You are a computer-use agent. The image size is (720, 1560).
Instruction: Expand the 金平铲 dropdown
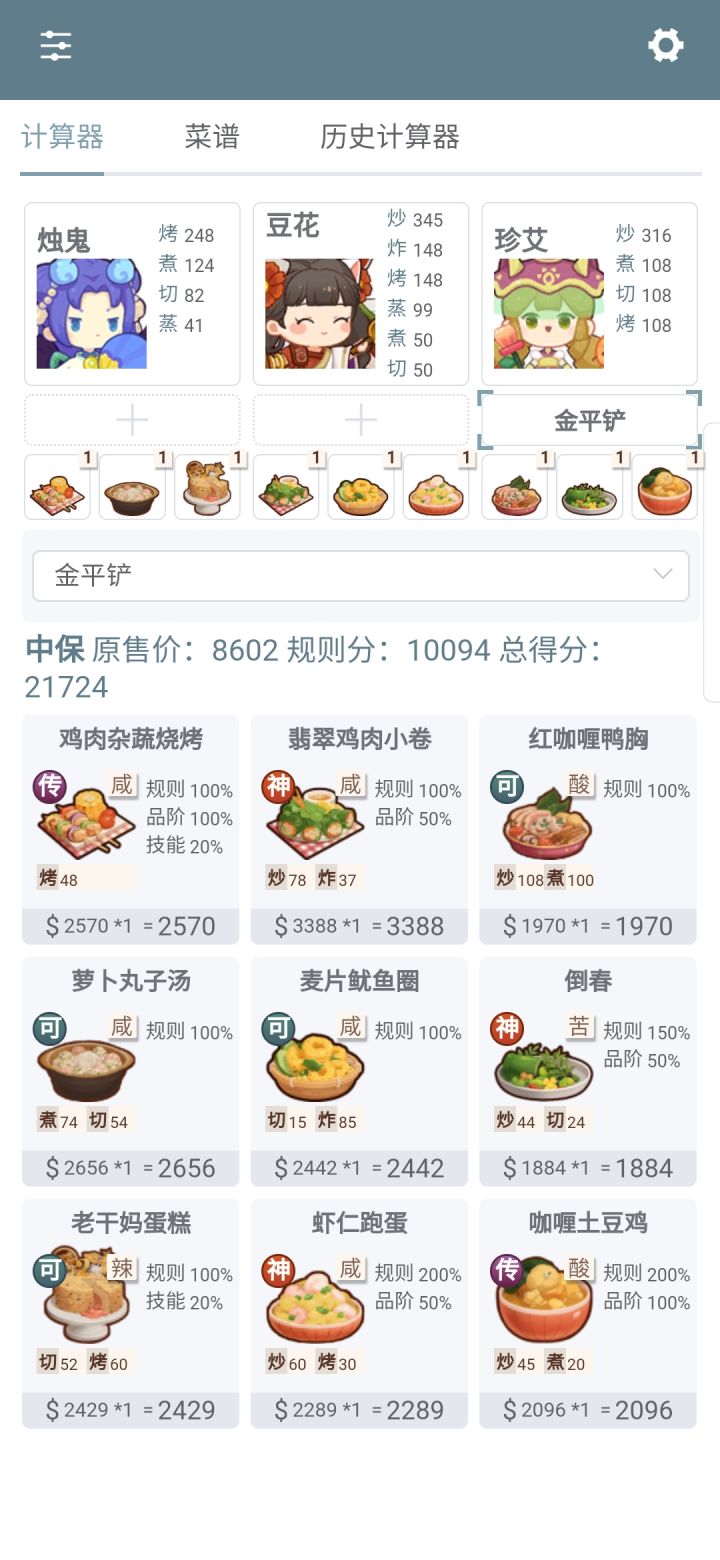pyautogui.click(x=361, y=576)
